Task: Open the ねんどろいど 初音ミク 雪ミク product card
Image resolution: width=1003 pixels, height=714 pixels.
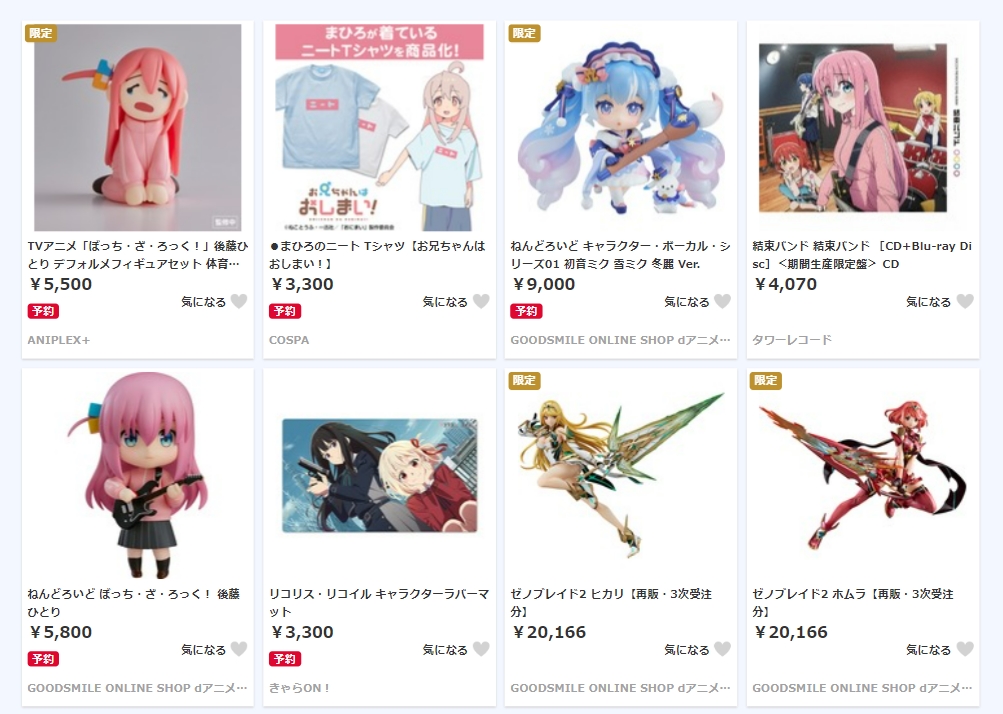Action: coord(620,128)
